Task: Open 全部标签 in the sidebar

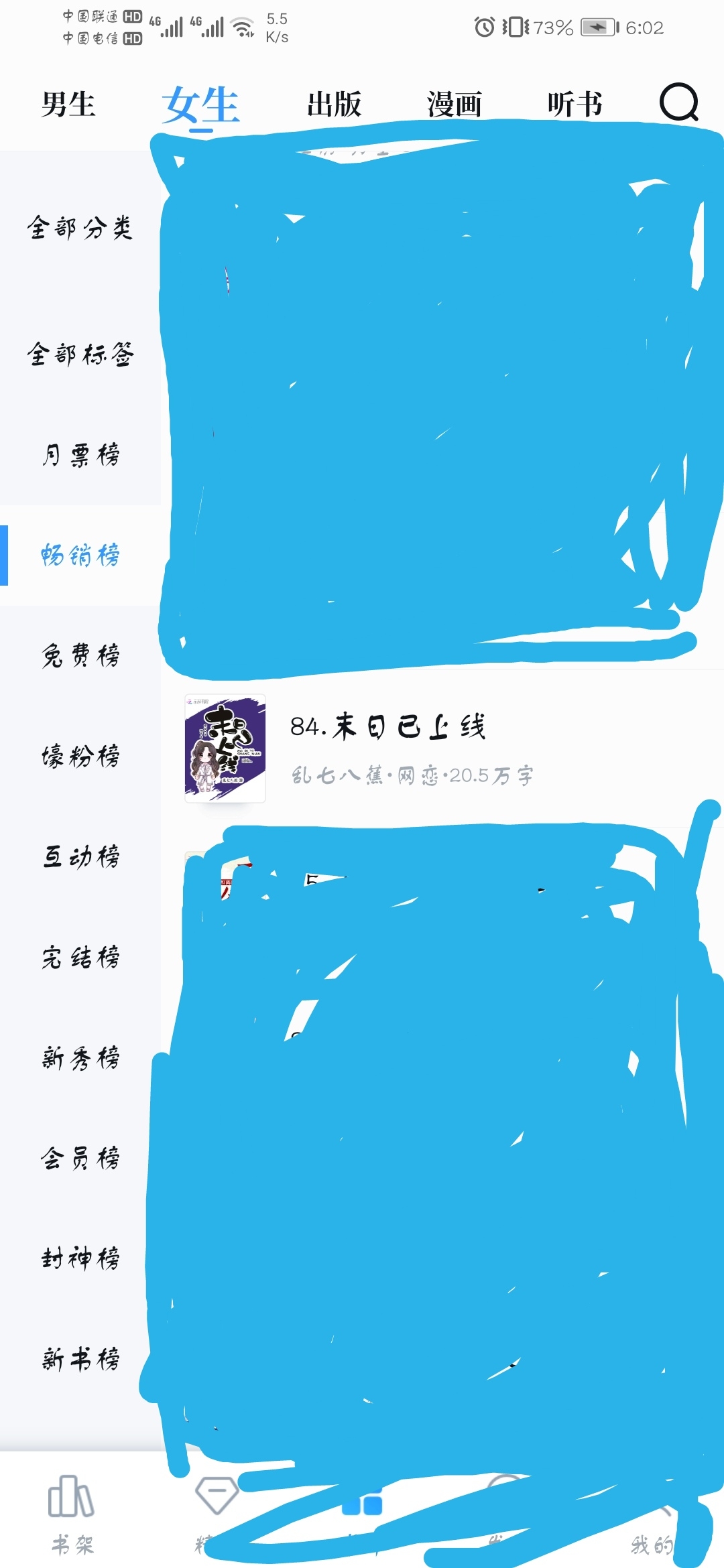Action: (x=80, y=354)
